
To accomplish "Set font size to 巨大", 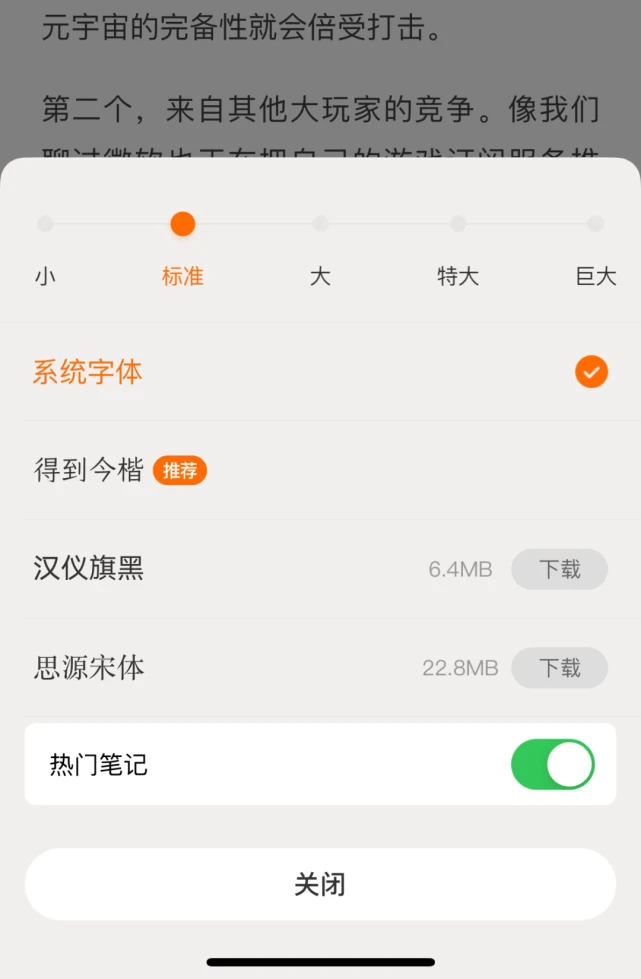I will 595,224.
